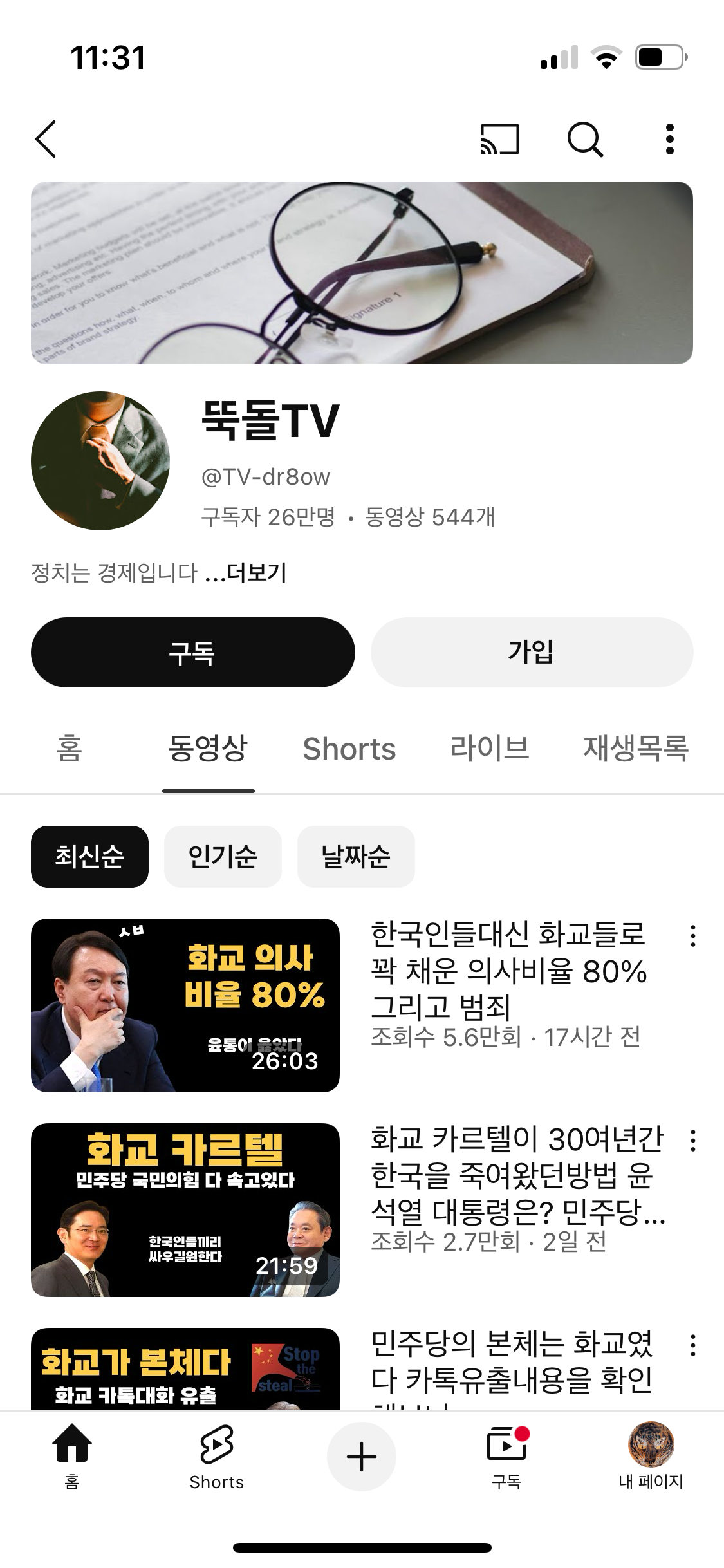Select the 인기순 sort chip
Image resolution: width=724 pixels, height=1568 pixels.
[x=223, y=856]
